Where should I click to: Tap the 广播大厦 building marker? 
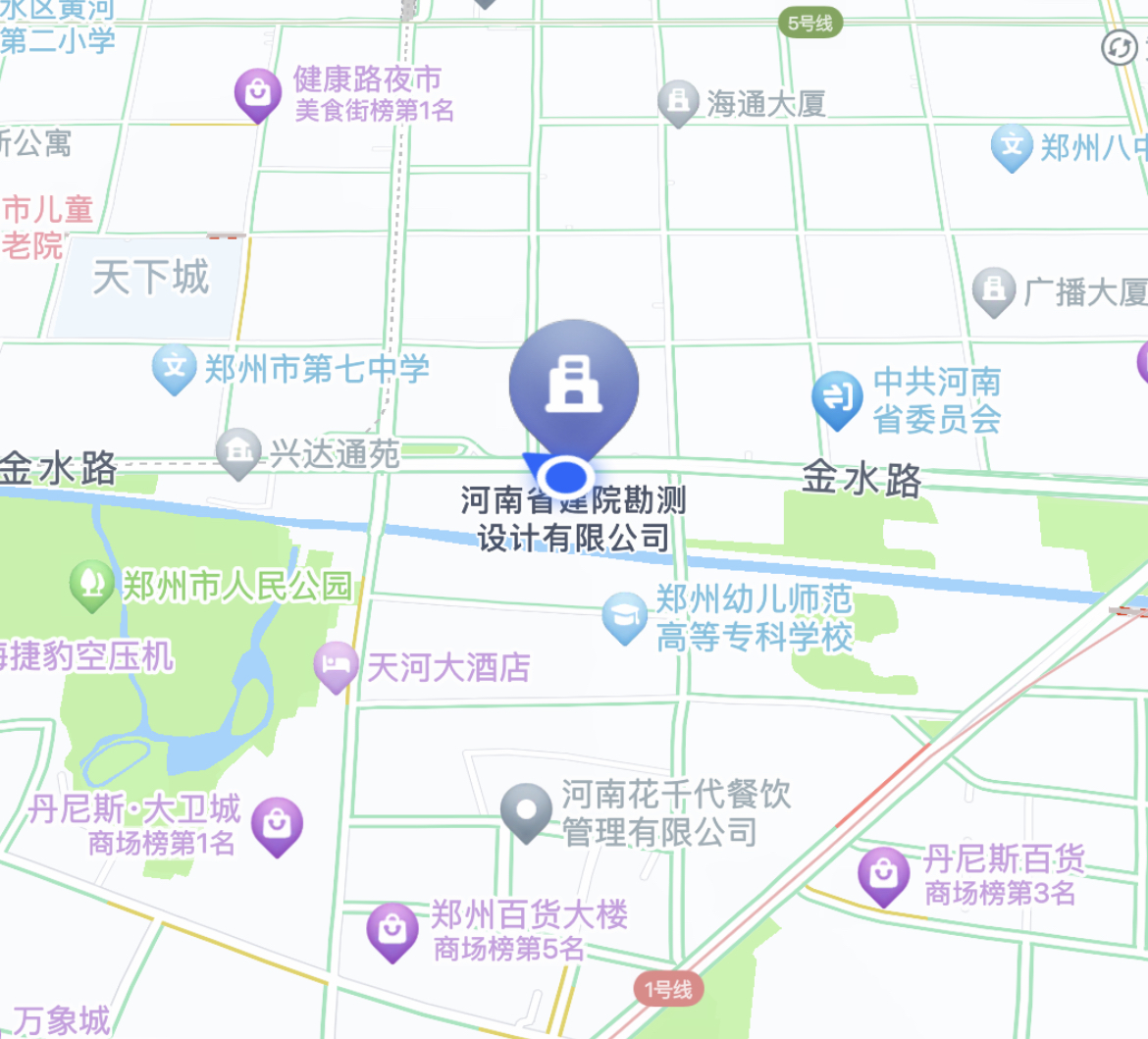(x=993, y=290)
